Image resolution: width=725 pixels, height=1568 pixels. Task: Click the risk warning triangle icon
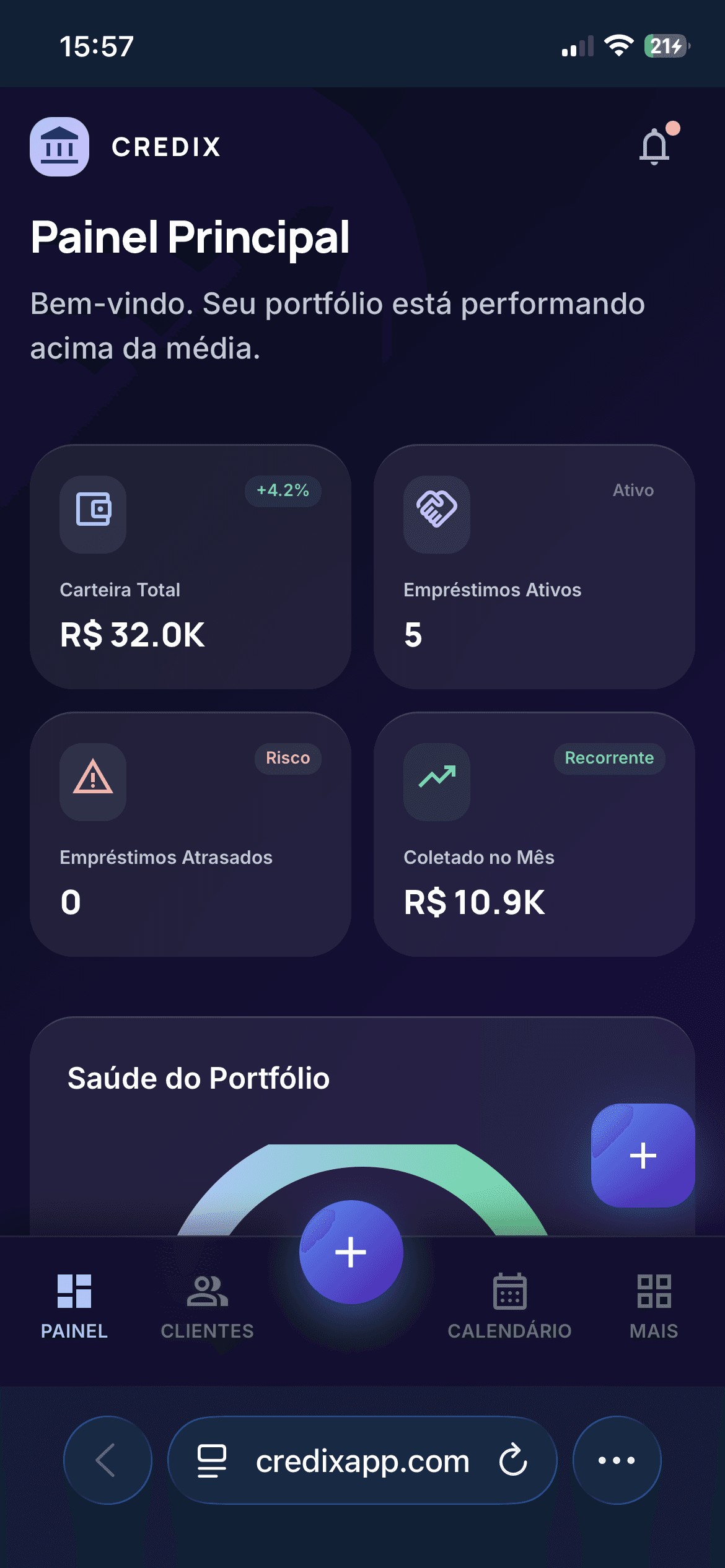pos(92,782)
